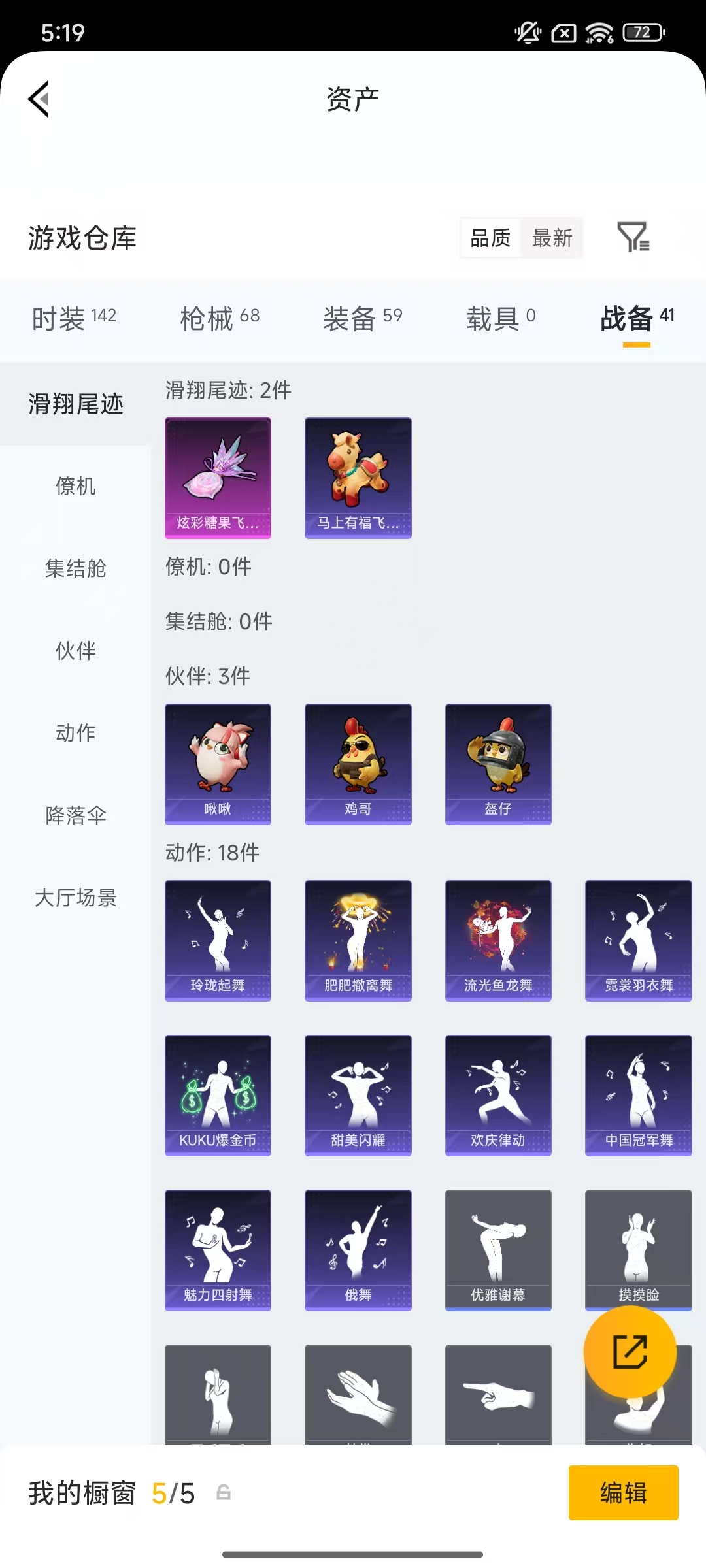Screen dimensions: 706x1568
Task: Select the 鸡哥 companion icon
Action: [x=358, y=763]
